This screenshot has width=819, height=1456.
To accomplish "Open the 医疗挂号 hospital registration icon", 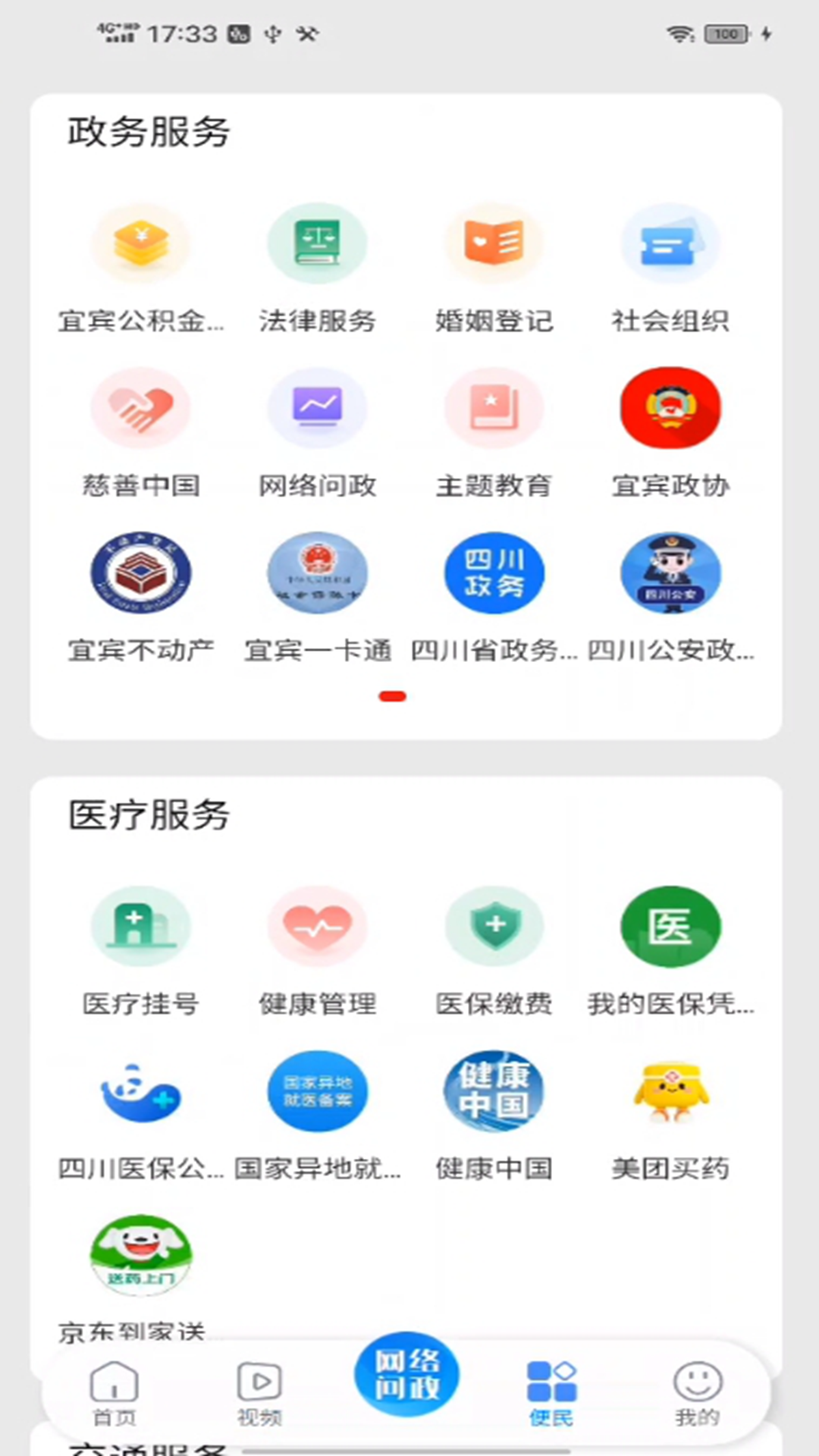I will pos(141,927).
